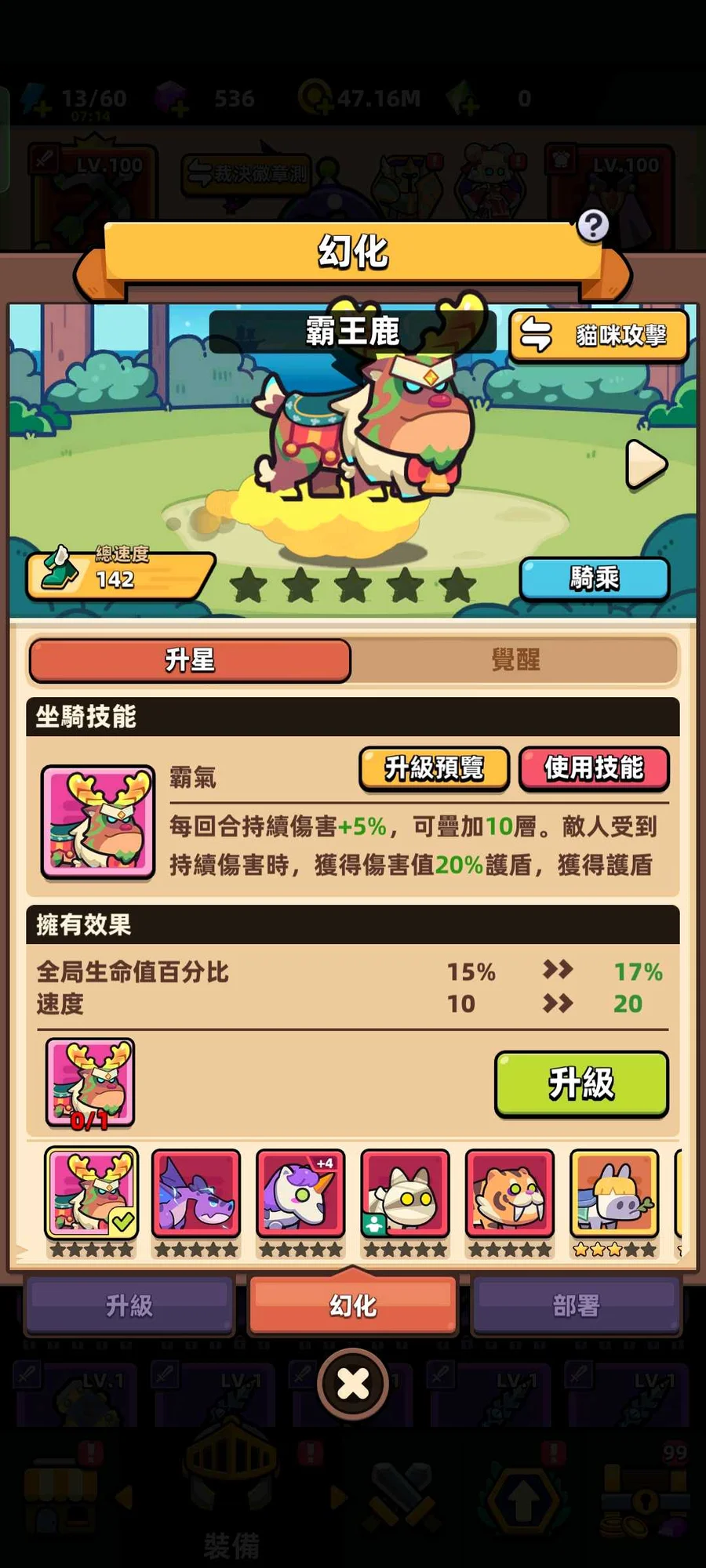Select the three-star cow mount
Screen dimensions: 706x1568
coord(614,1192)
